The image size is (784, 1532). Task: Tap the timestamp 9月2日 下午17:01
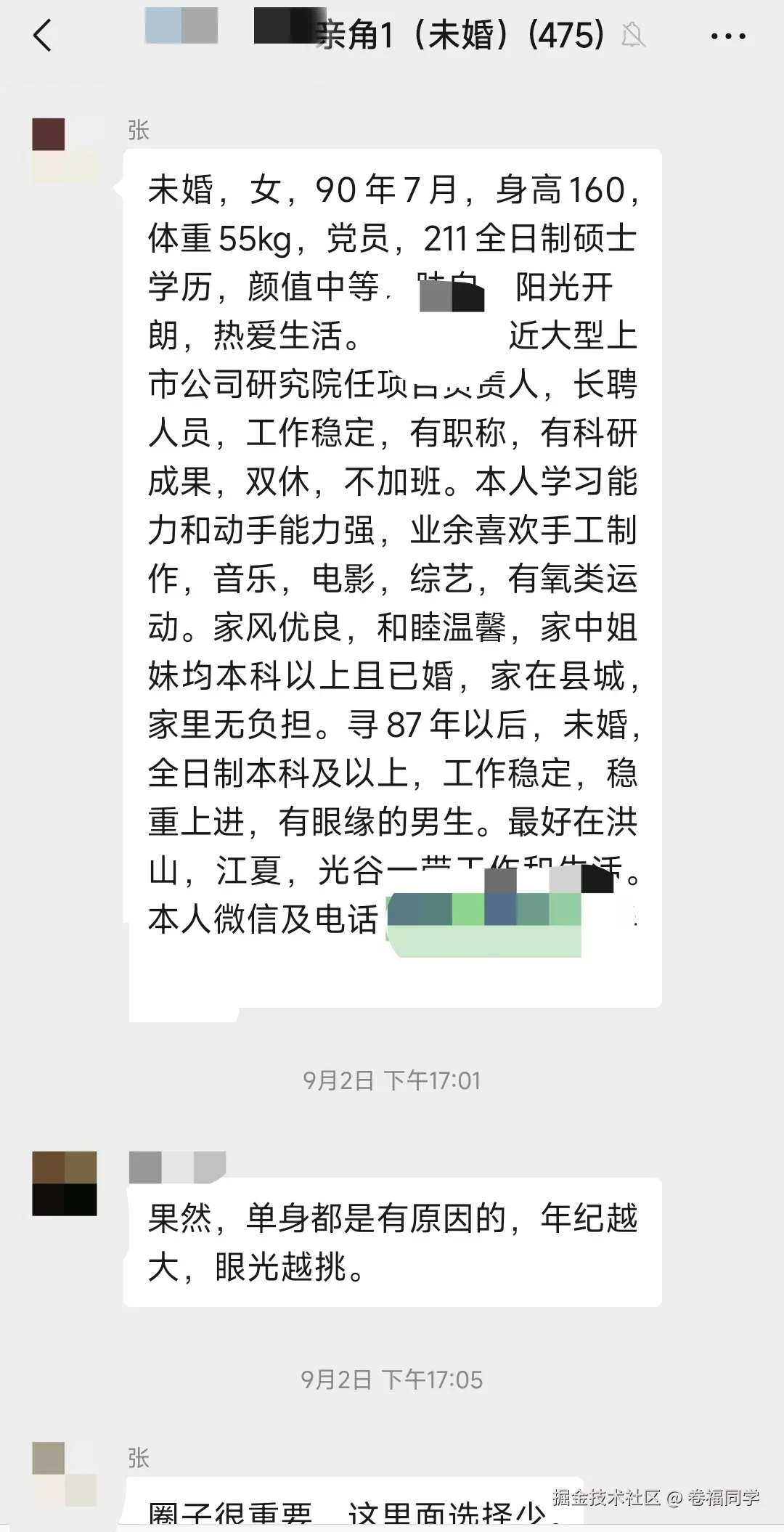tap(392, 1078)
